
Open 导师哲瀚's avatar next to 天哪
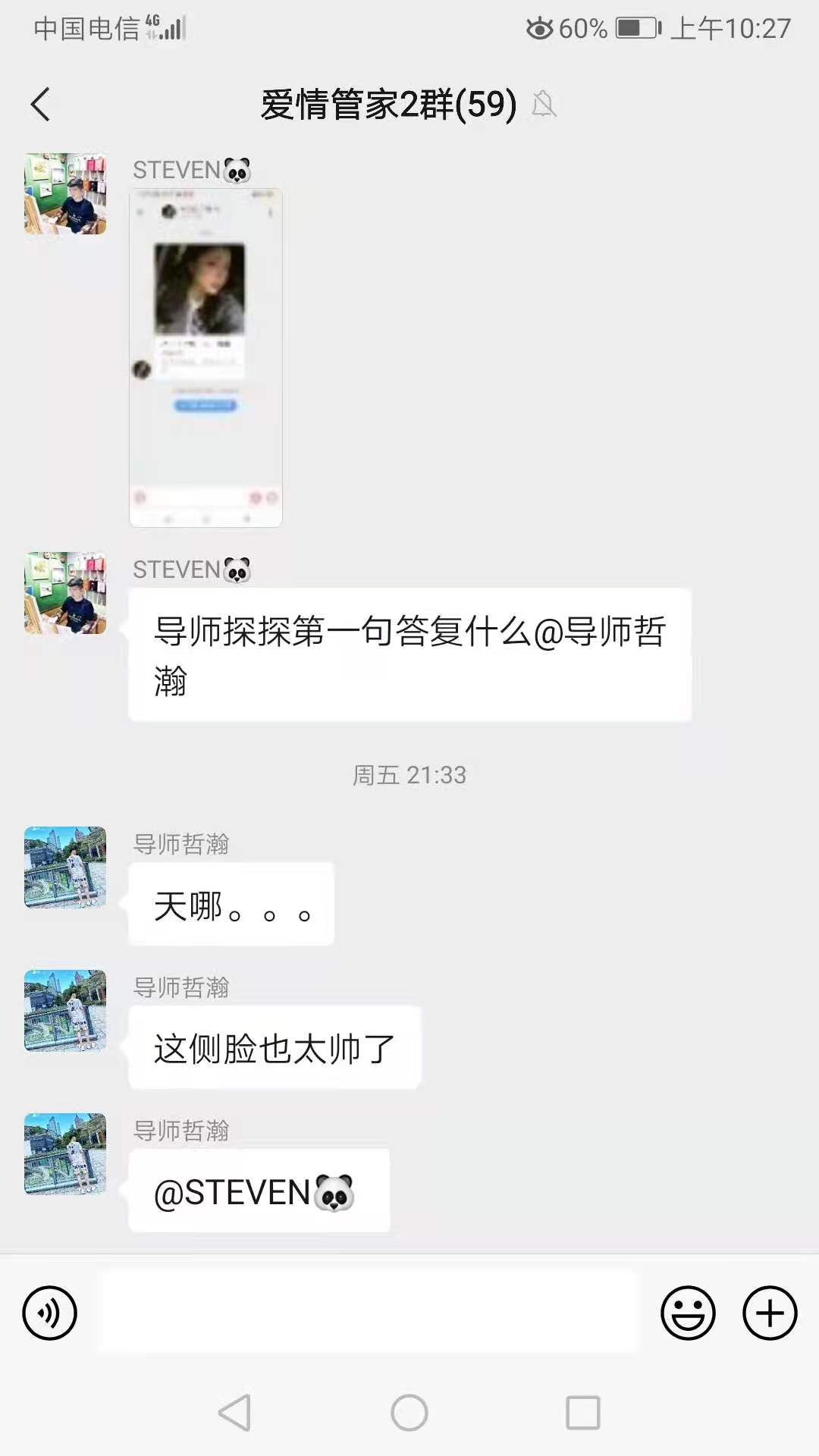point(65,868)
